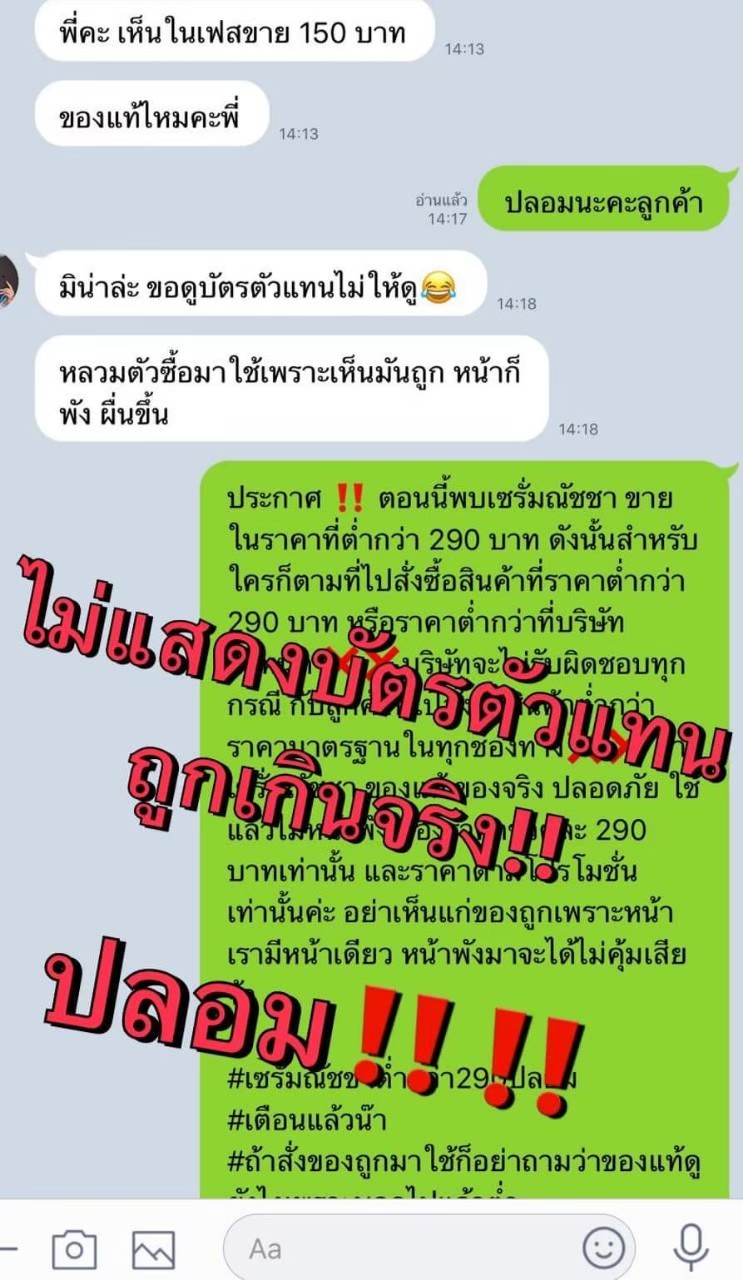The width and height of the screenshot is (743, 1280).
Task: Open the camera from the chat bar
Action: point(74,1249)
